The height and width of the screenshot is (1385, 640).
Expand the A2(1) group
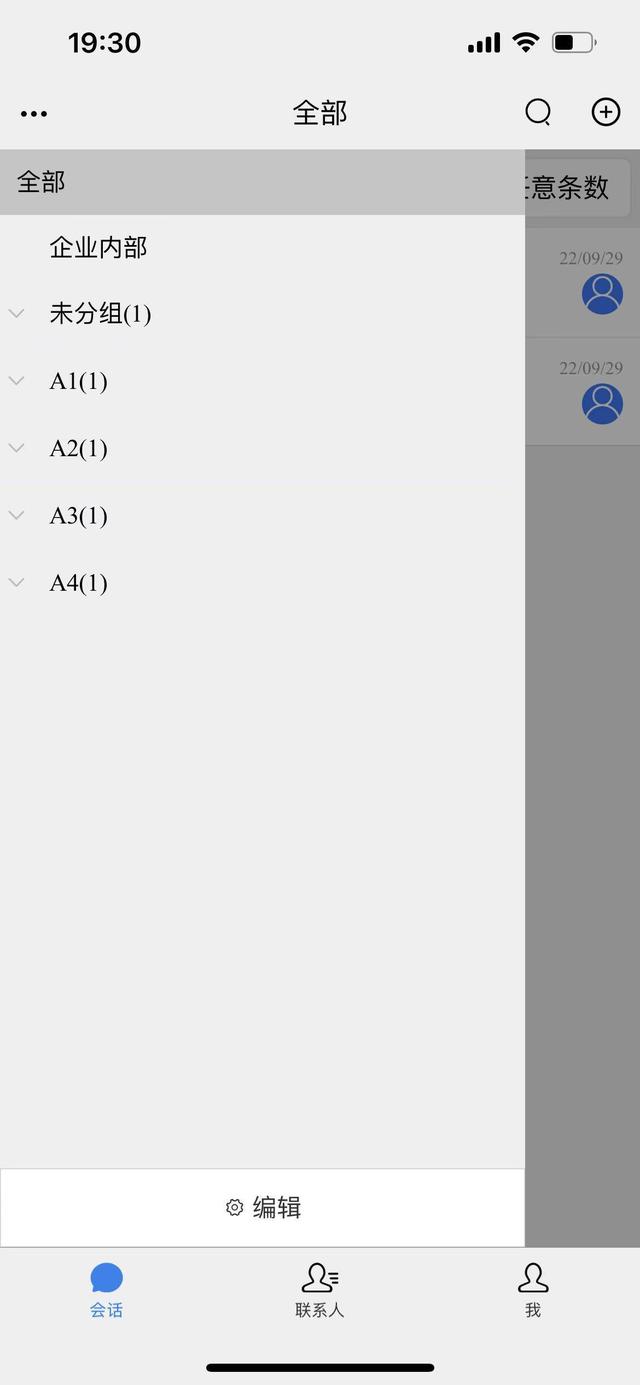(78, 448)
